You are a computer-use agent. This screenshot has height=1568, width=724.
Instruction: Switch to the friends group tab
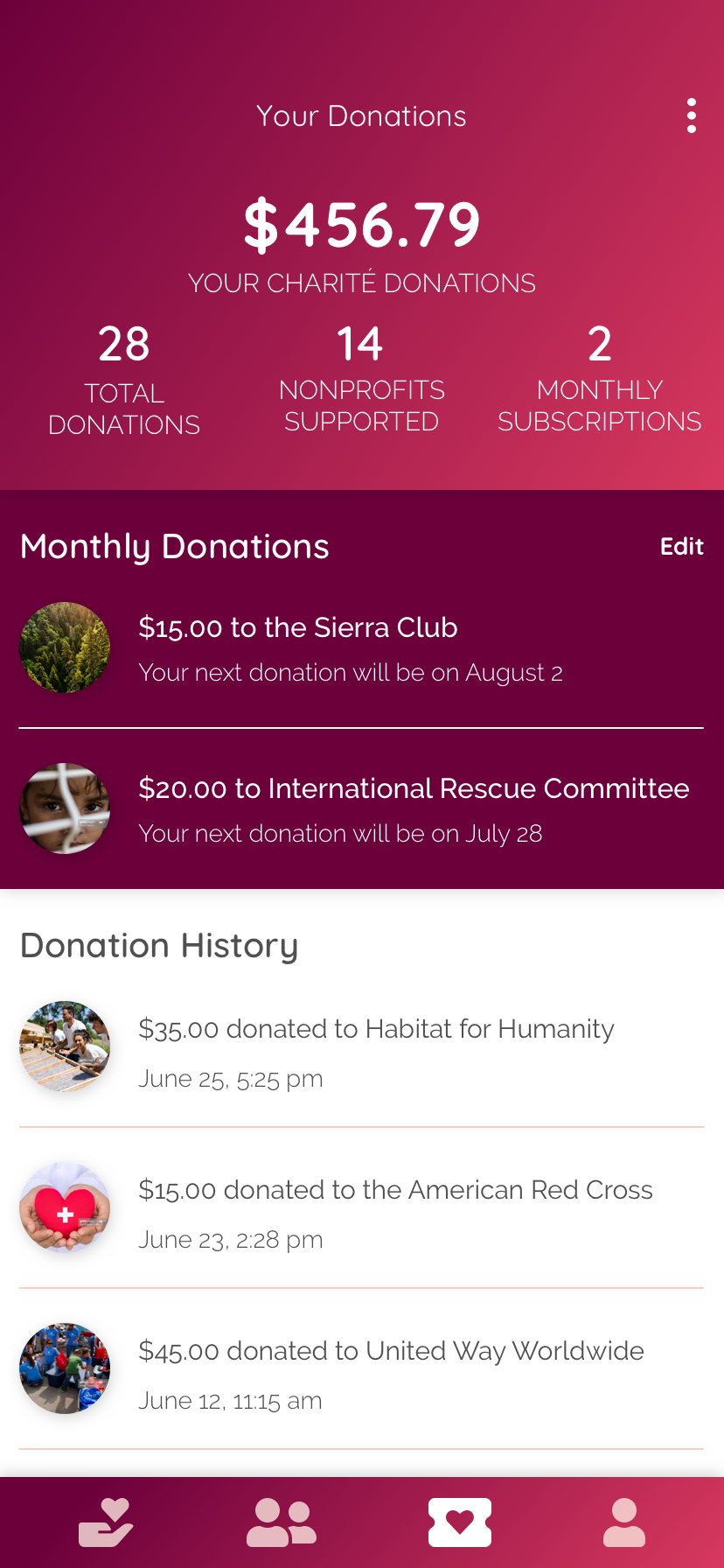[x=281, y=1522]
